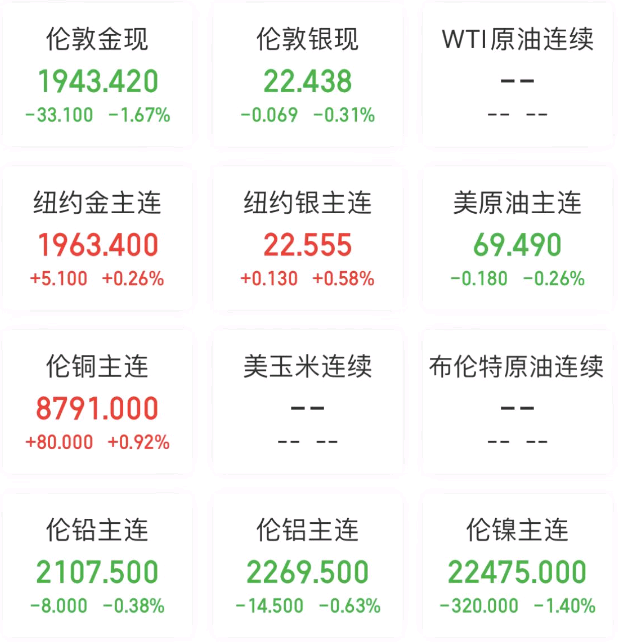Check the 美原油主连 quote
This screenshot has width=618, height=642.
(517, 243)
